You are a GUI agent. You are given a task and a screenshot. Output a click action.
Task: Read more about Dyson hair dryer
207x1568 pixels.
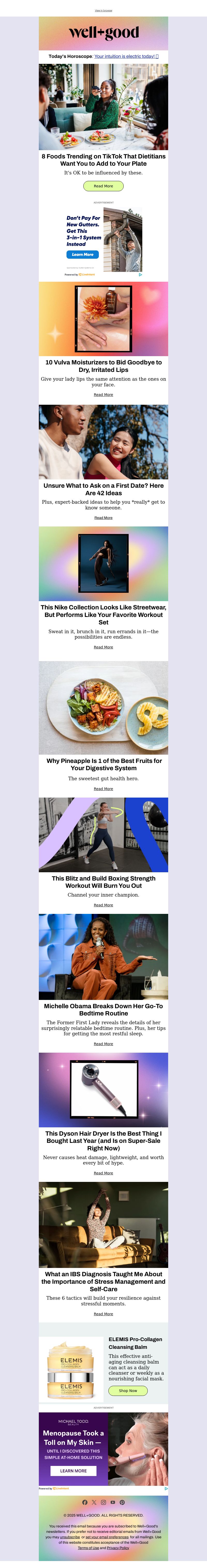(103, 1173)
